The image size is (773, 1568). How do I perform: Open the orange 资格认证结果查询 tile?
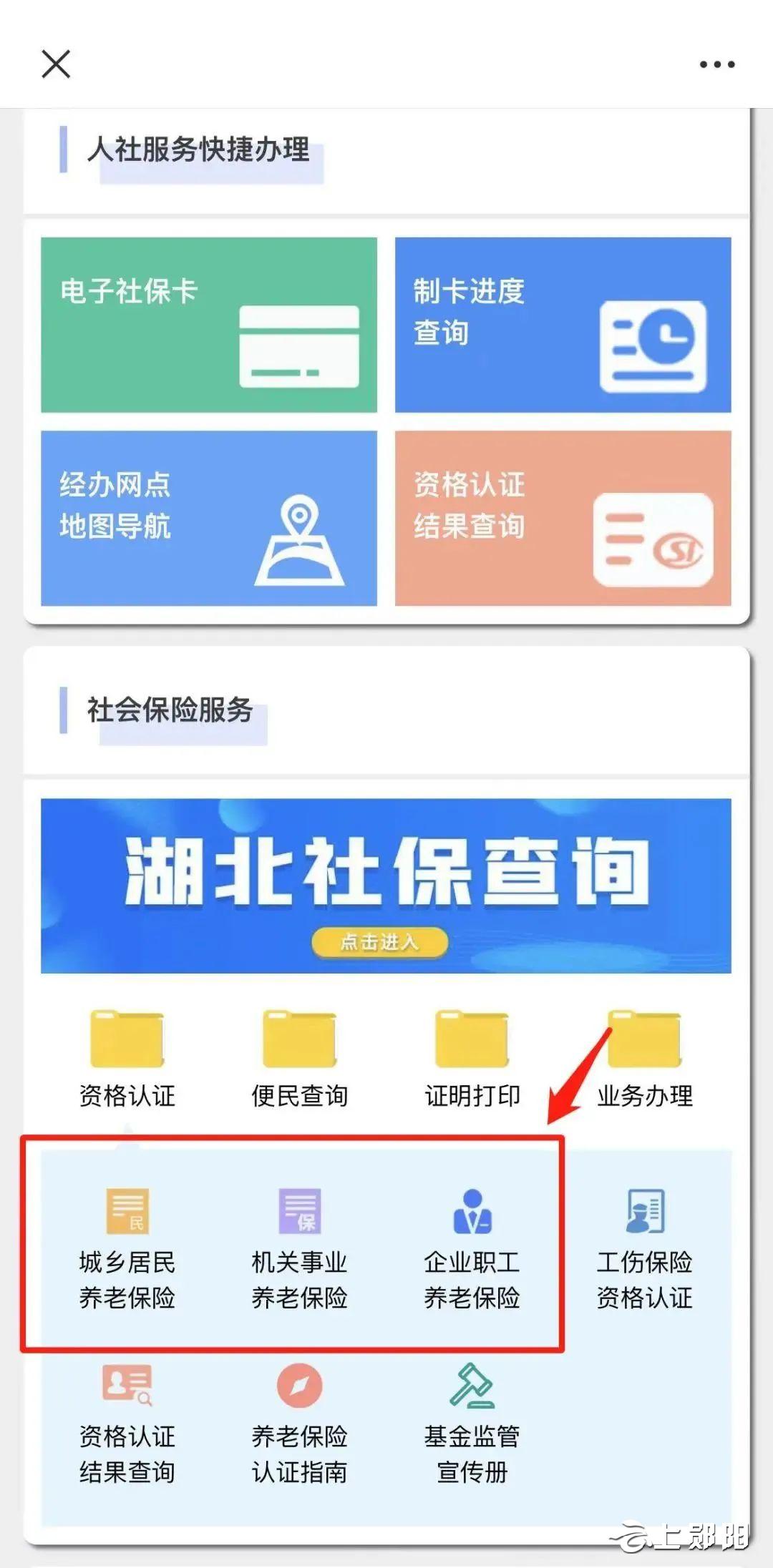click(x=563, y=518)
